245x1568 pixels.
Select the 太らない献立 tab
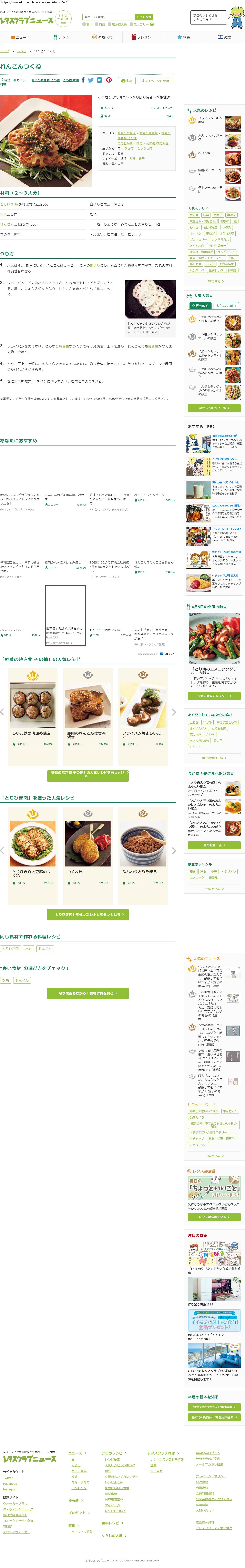226,306
